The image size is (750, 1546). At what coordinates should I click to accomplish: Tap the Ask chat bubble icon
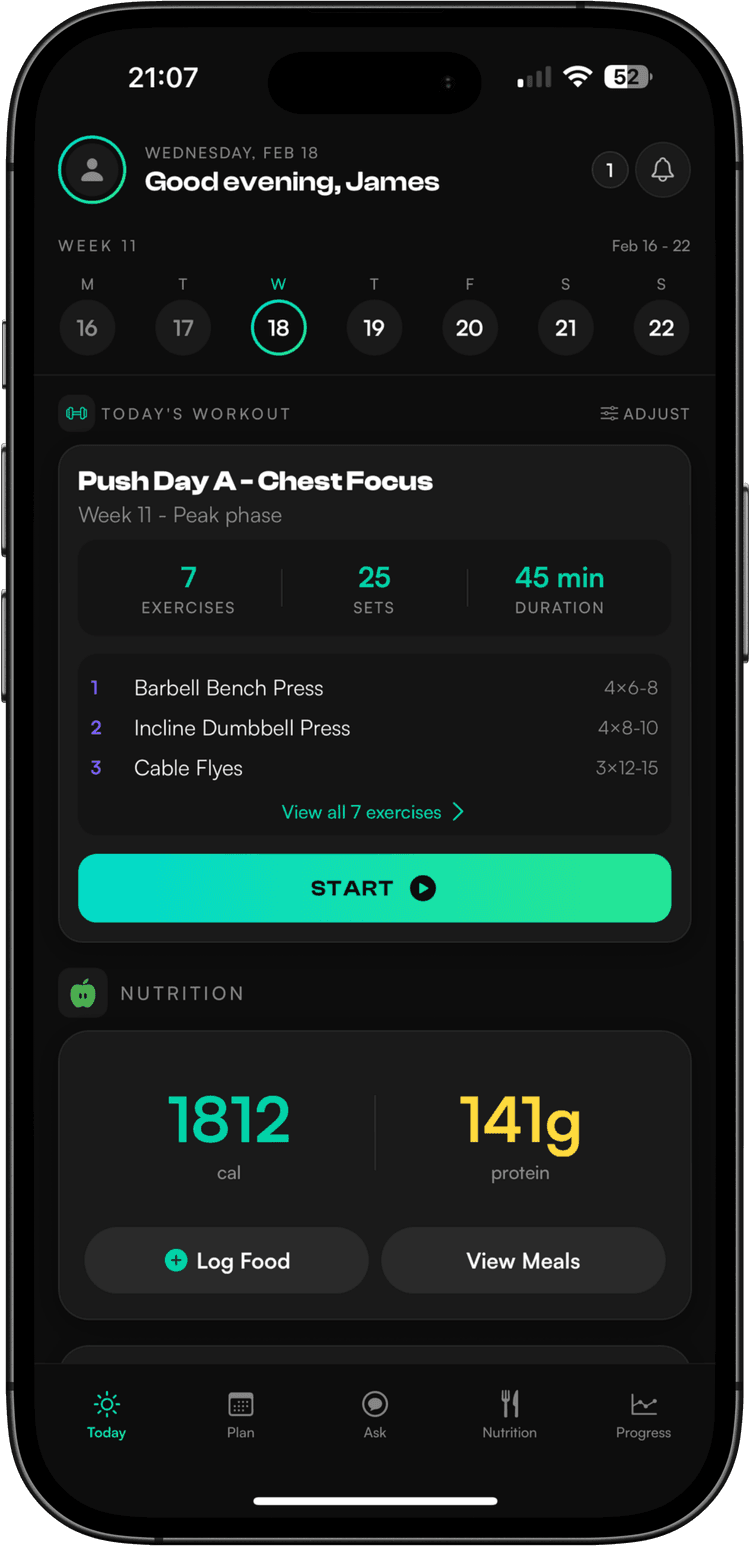point(374,1404)
